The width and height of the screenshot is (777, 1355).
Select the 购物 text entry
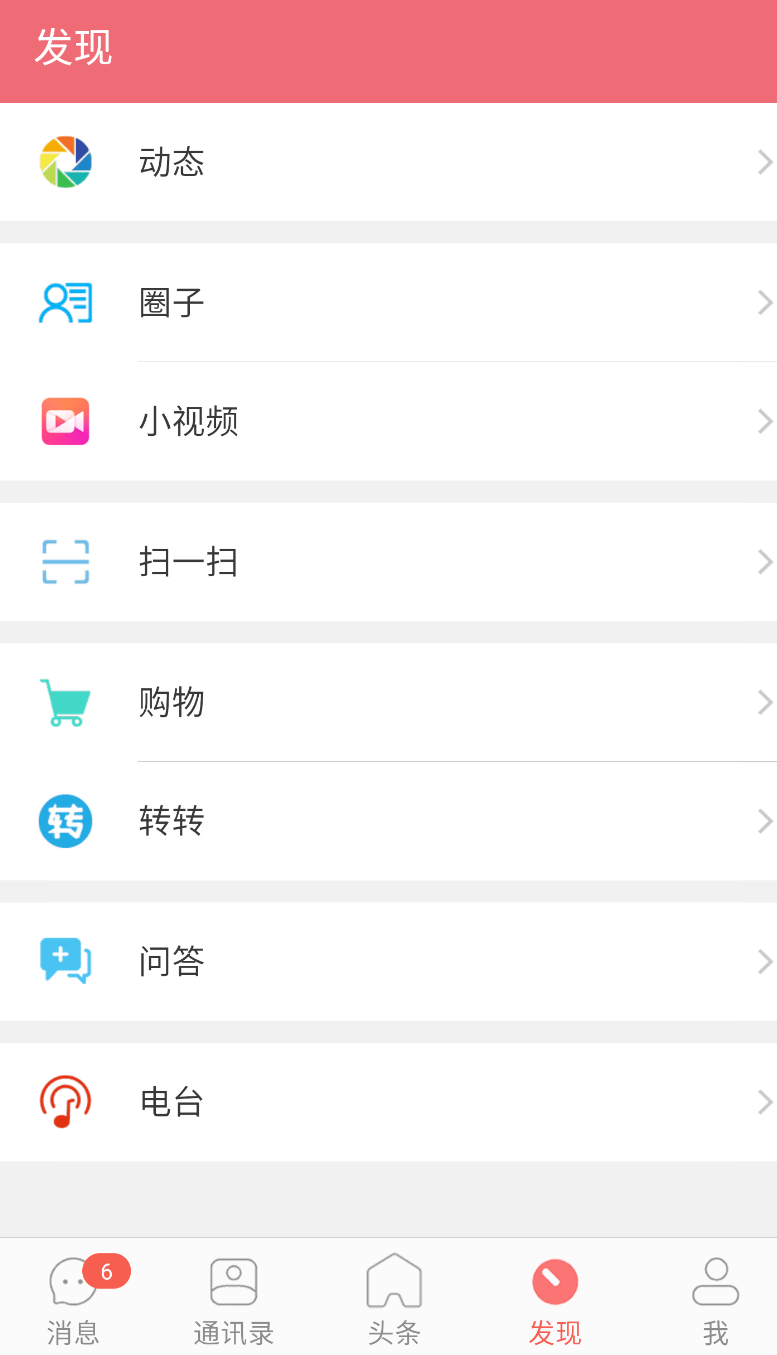(171, 702)
